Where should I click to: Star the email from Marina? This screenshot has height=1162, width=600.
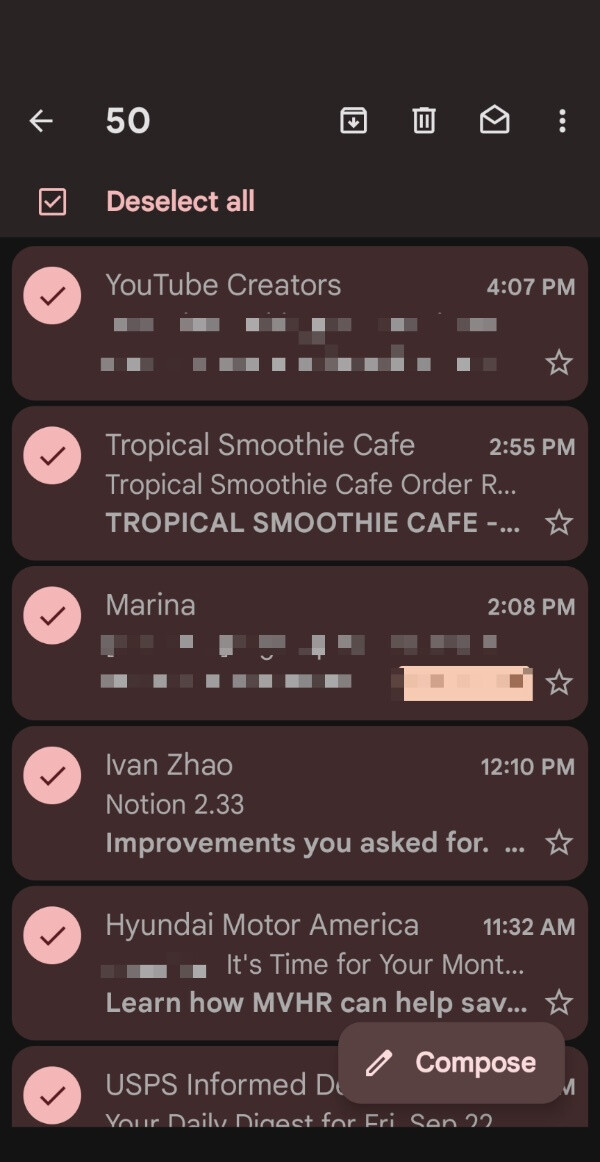coord(559,683)
